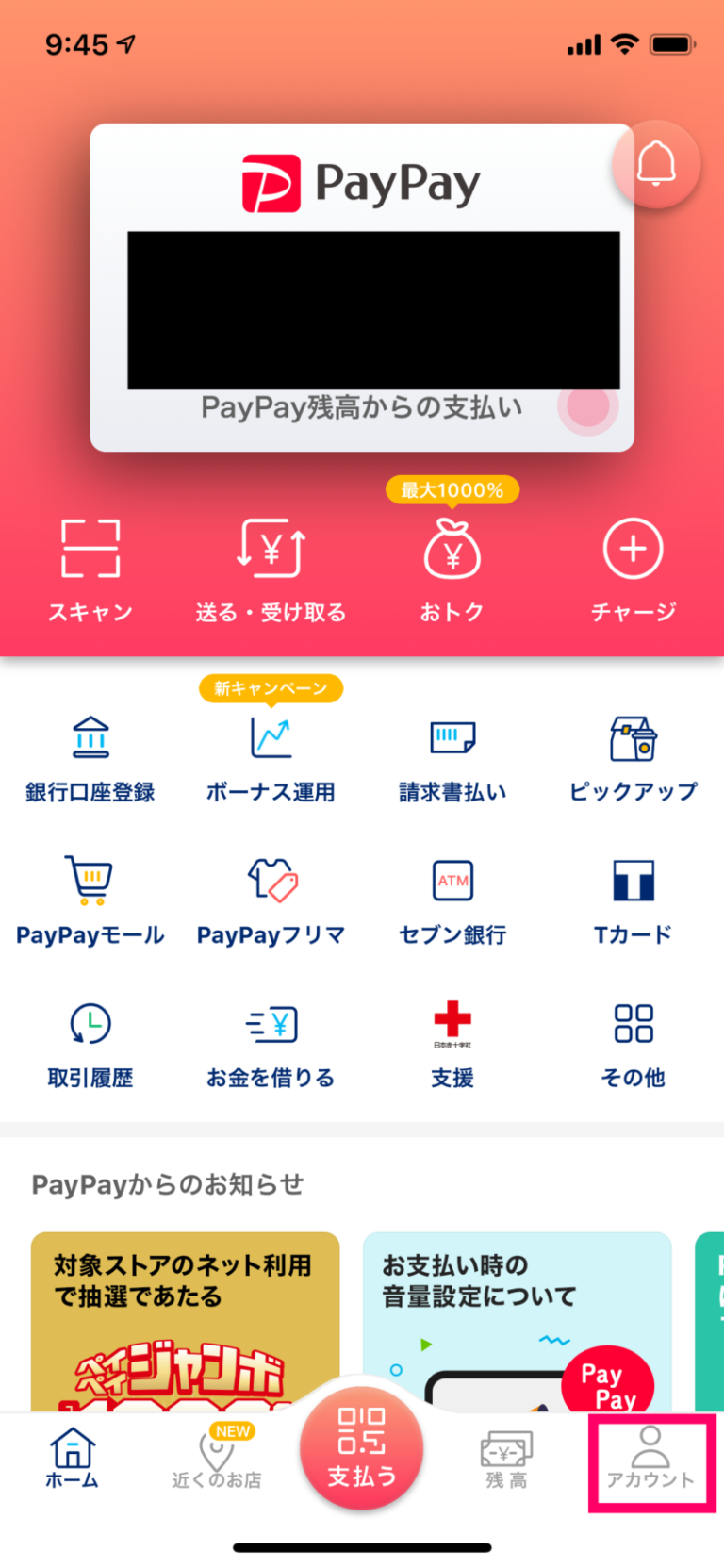View 取引履歴 transaction history
Screen dimensions: 724x1568
click(90, 1040)
